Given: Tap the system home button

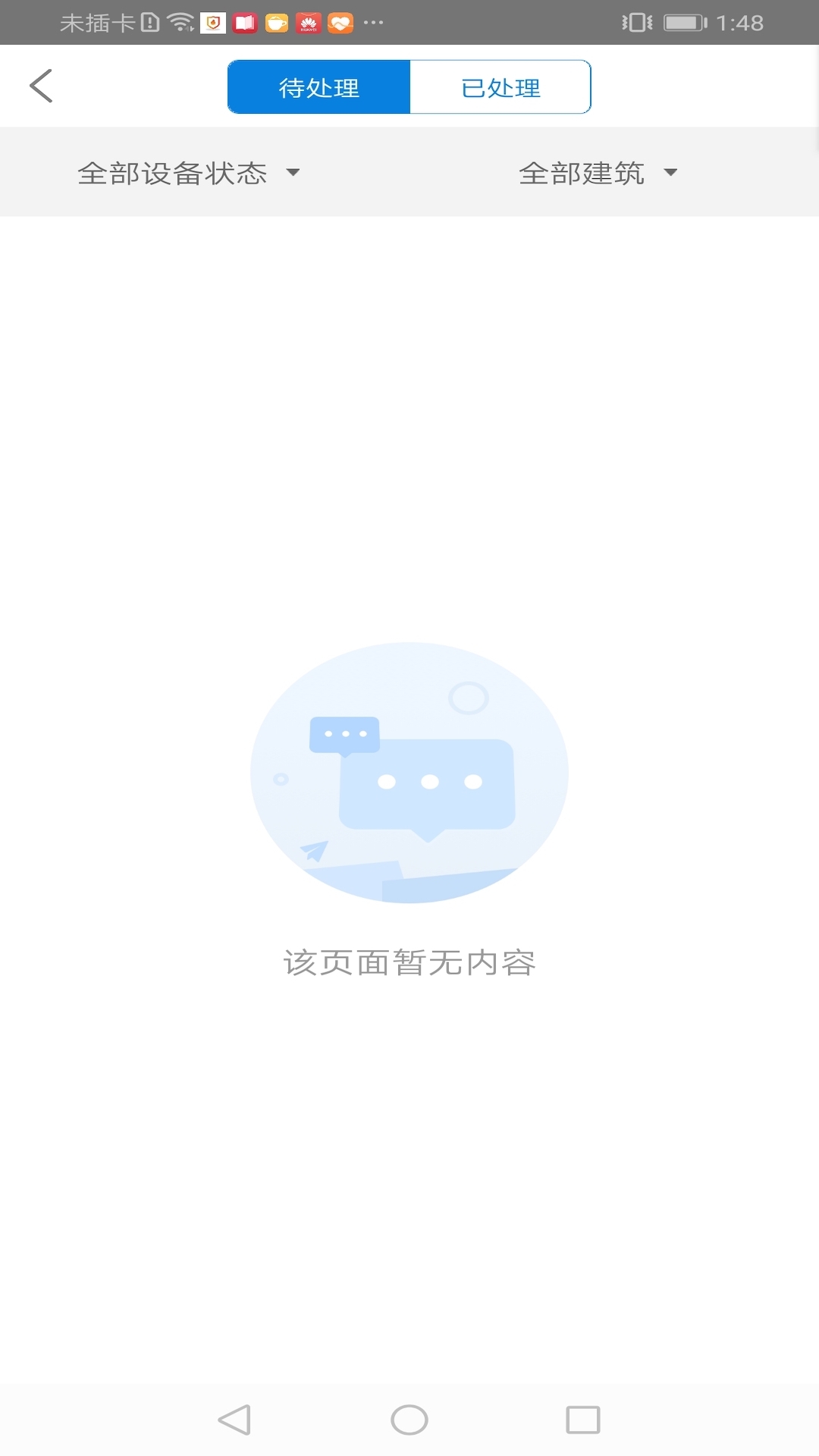Looking at the screenshot, I should click(409, 1420).
